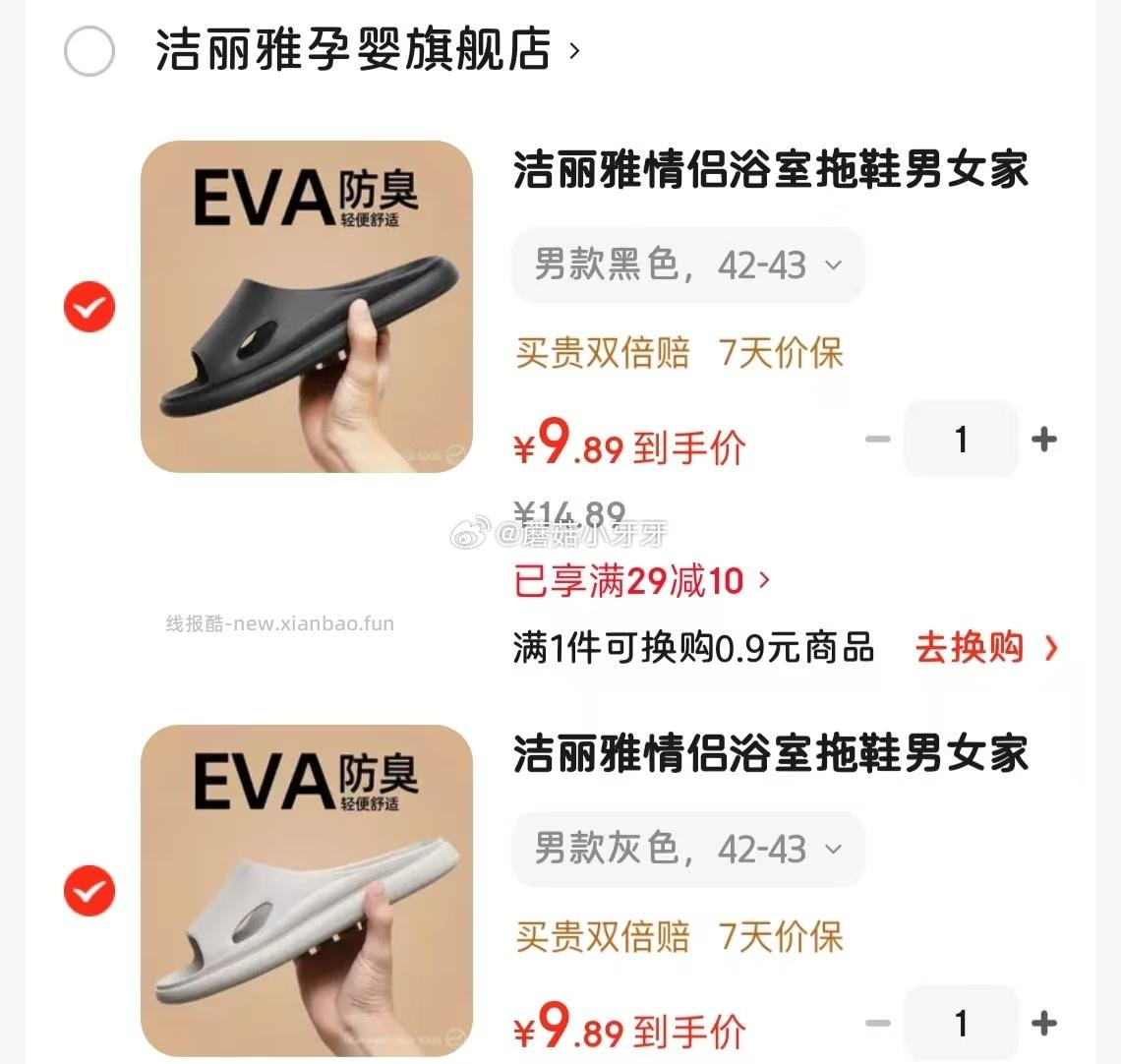
Task: Open the black slipper product image
Action: click(307, 307)
